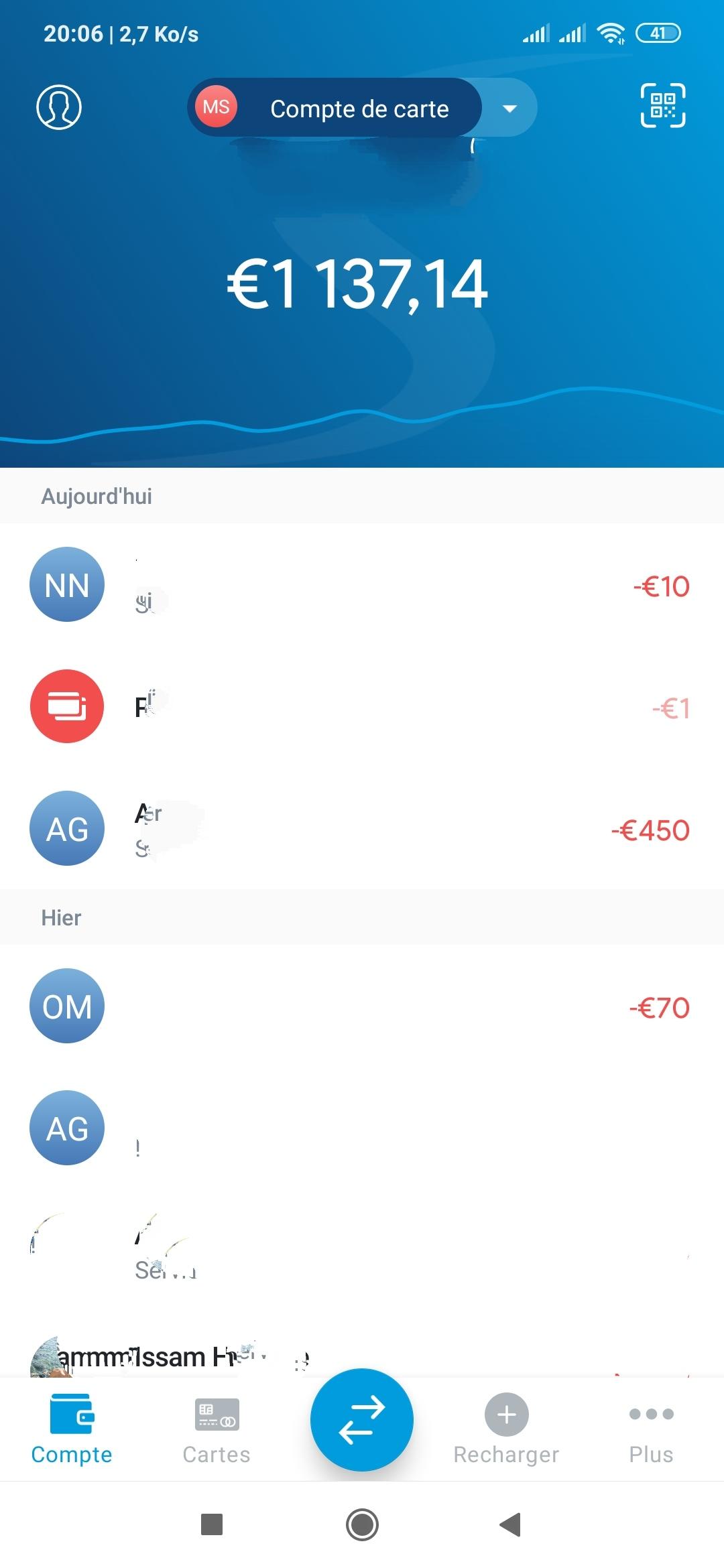Expand the Compte de carte account dropdown

pos(509,108)
